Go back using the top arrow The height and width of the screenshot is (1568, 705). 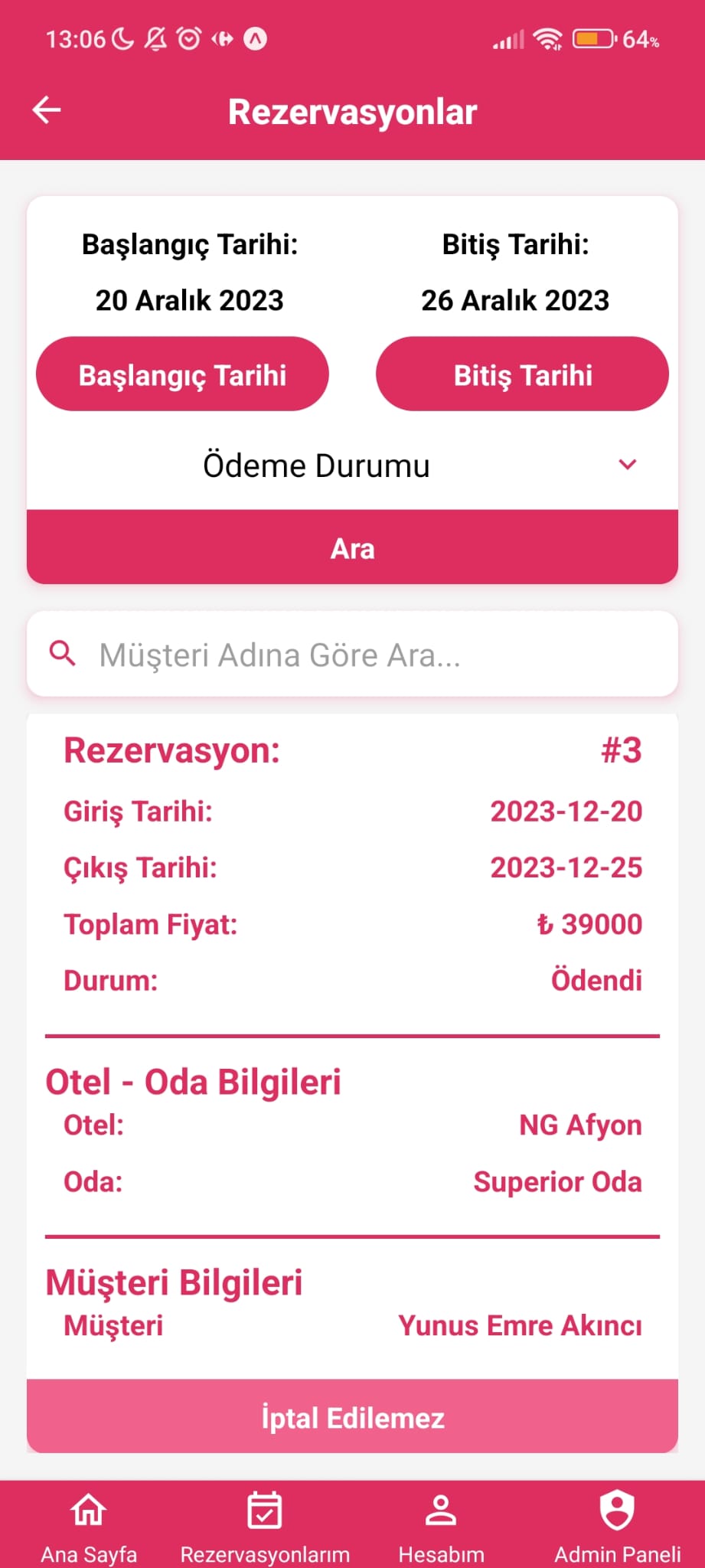[46, 110]
